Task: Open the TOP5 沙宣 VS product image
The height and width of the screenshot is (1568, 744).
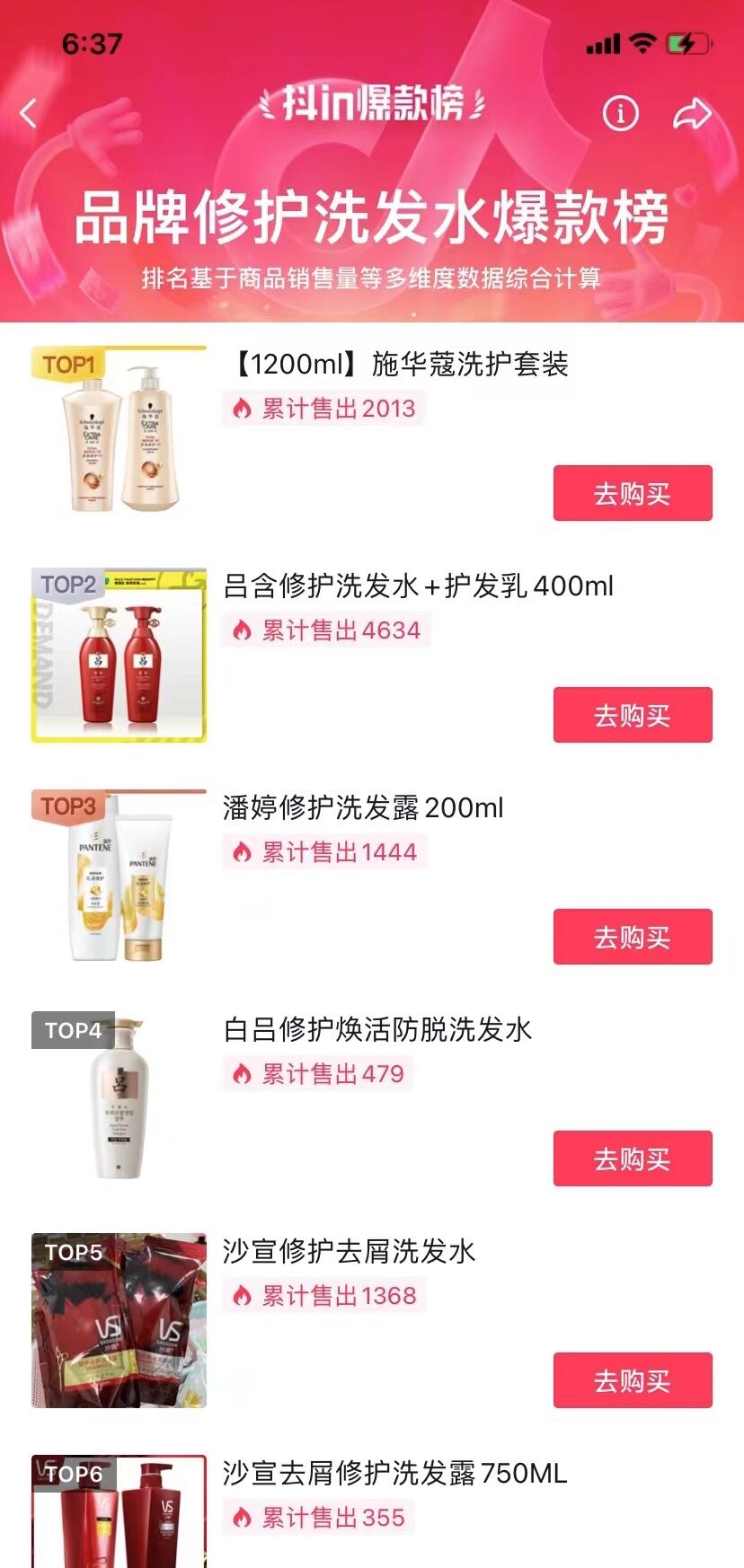Action: click(120, 1321)
